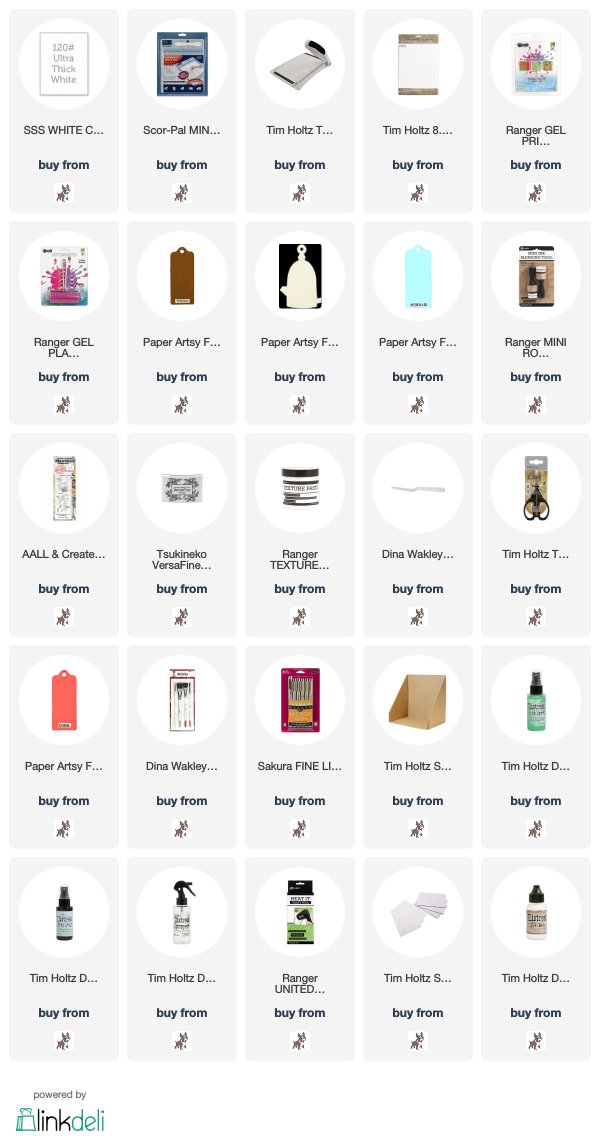Open the Ranger GEL PLA… product
600x1141 pixels.
[x=64, y=322]
